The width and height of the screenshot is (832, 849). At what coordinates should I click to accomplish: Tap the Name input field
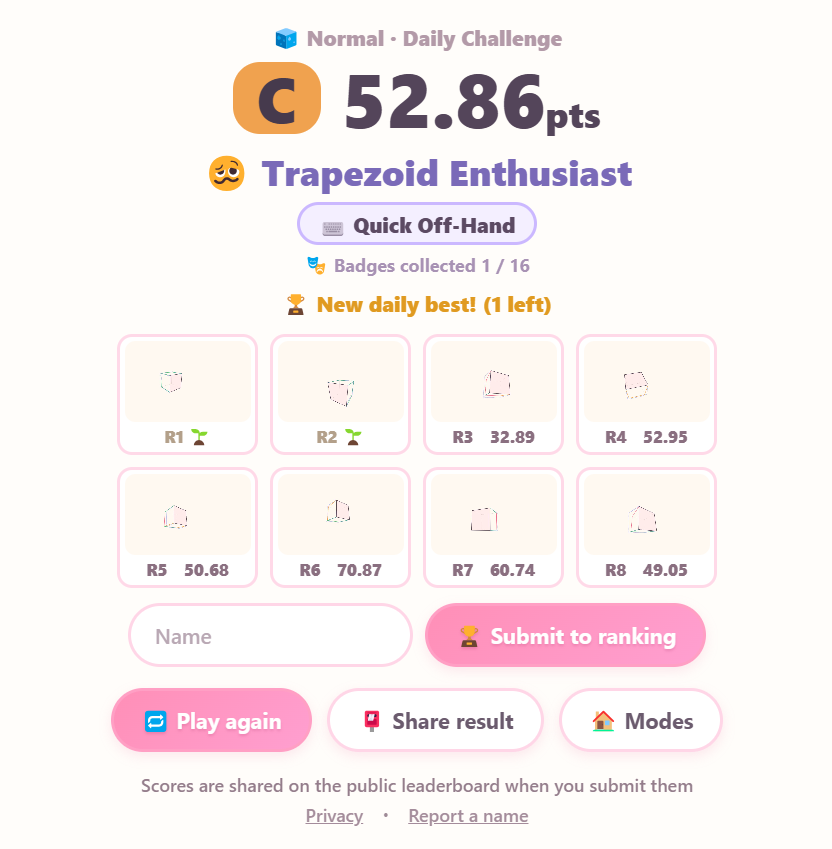(270, 636)
